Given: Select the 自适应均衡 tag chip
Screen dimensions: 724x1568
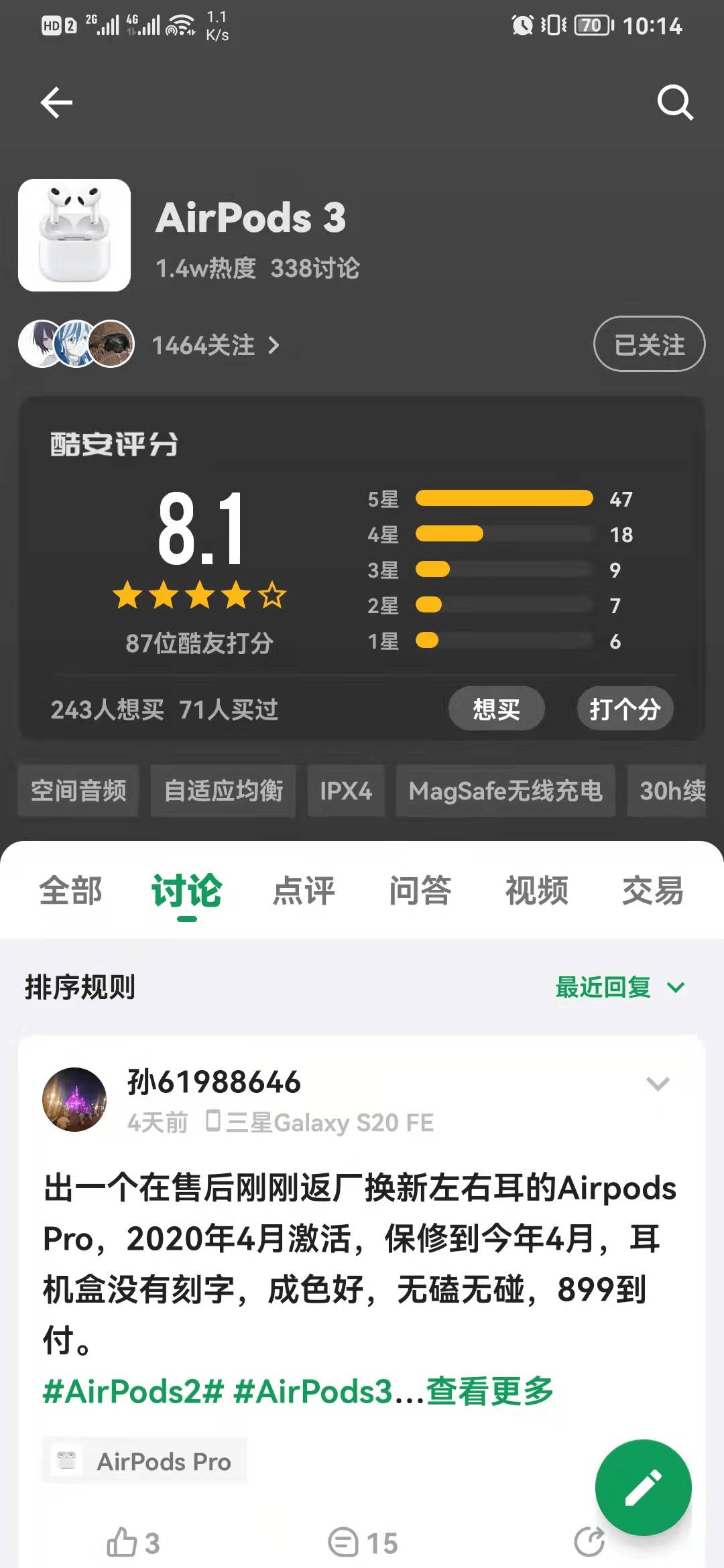Looking at the screenshot, I should pyautogui.click(x=223, y=791).
